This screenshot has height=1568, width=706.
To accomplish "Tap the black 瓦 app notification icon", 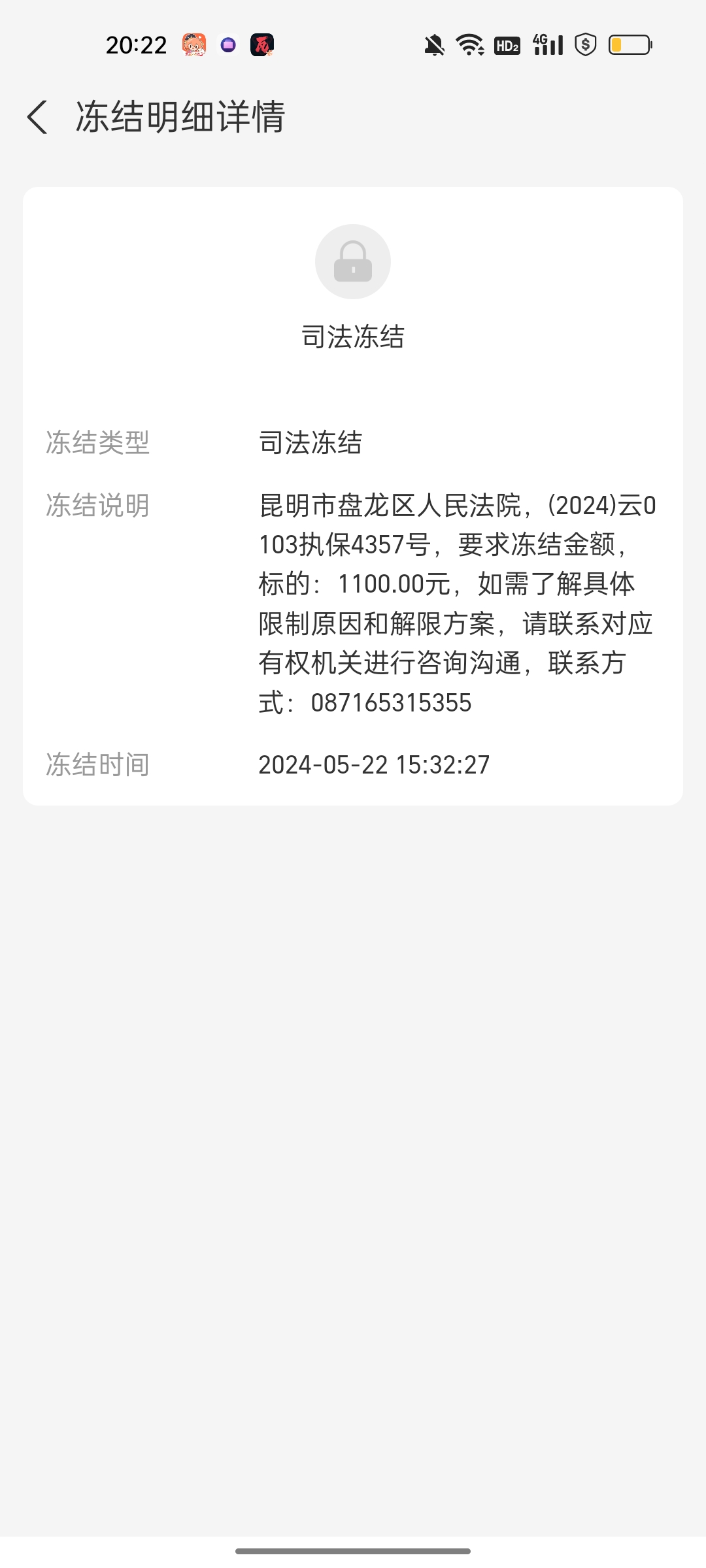I will [x=263, y=45].
